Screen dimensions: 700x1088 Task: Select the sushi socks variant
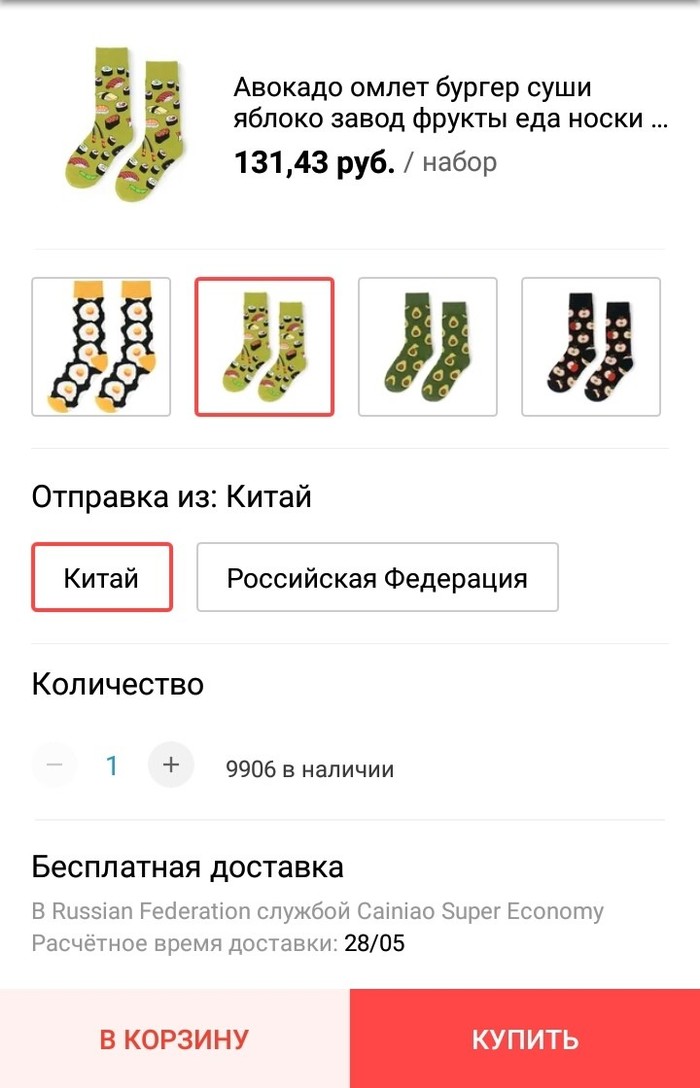click(264, 347)
